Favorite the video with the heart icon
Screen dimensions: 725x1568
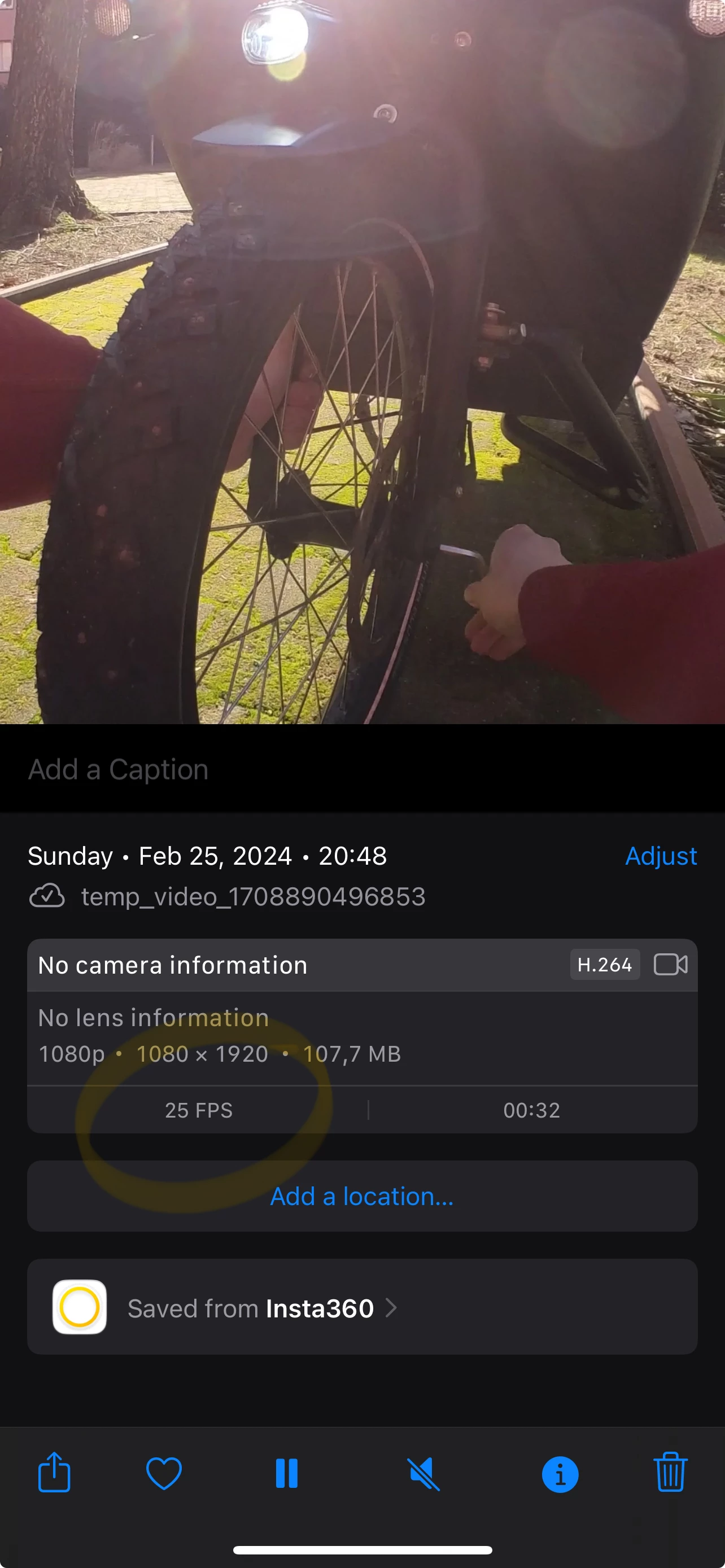click(164, 1473)
